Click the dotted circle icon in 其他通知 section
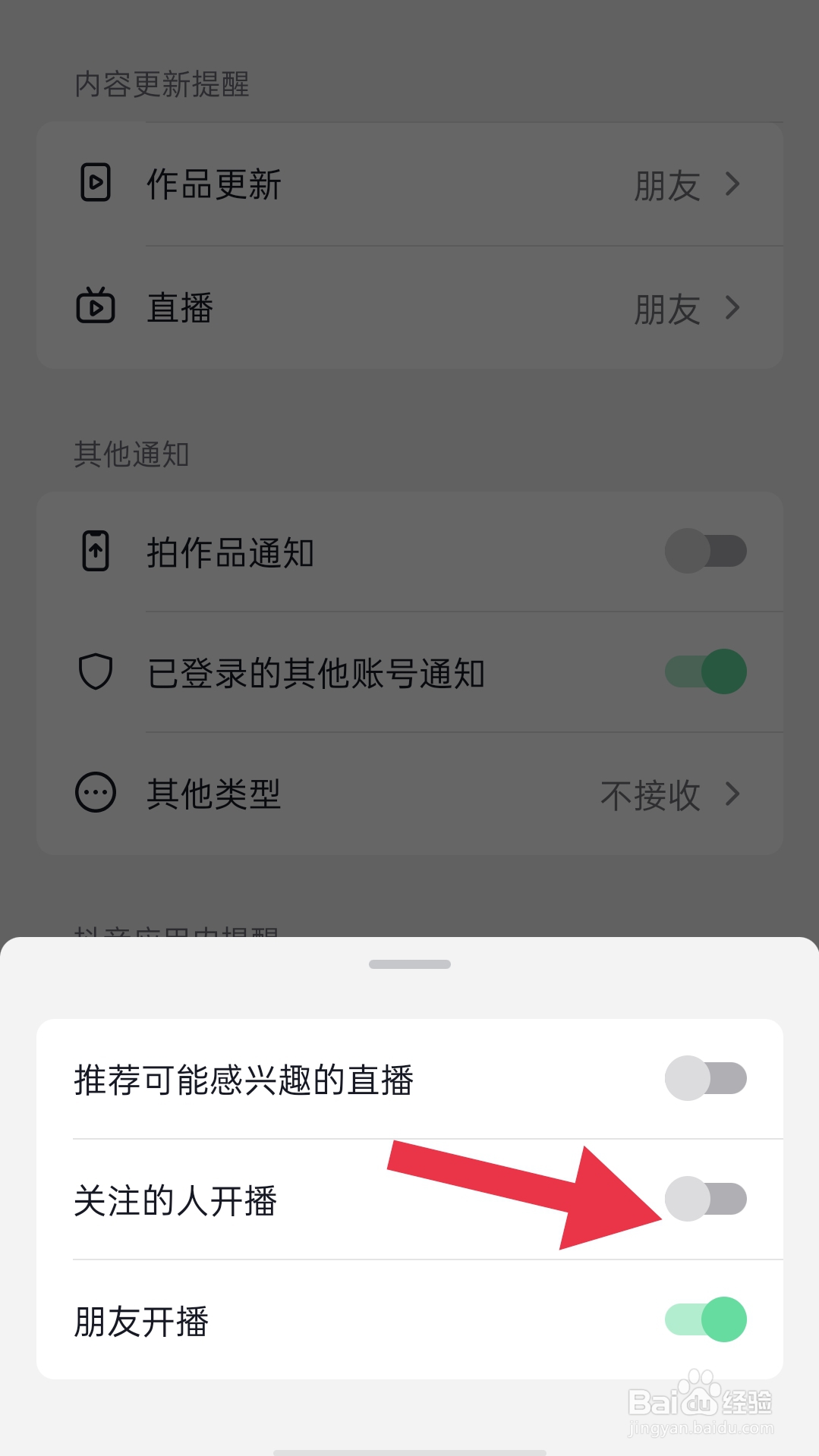Viewport: 819px width, 1456px height. 94,792
